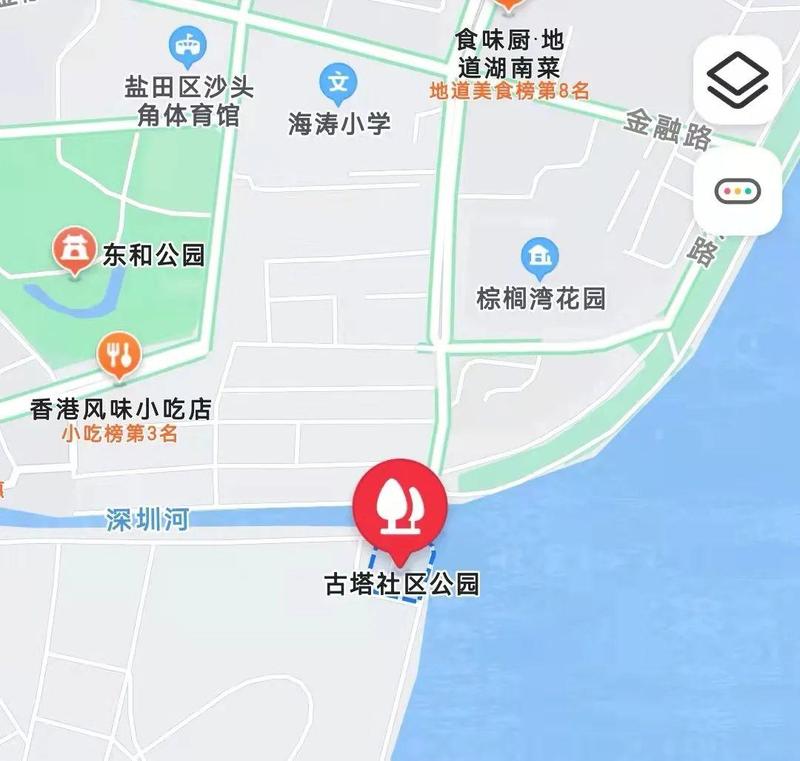This screenshot has width=800, height=761.
Task: Open the map layers button
Action: [x=737, y=80]
